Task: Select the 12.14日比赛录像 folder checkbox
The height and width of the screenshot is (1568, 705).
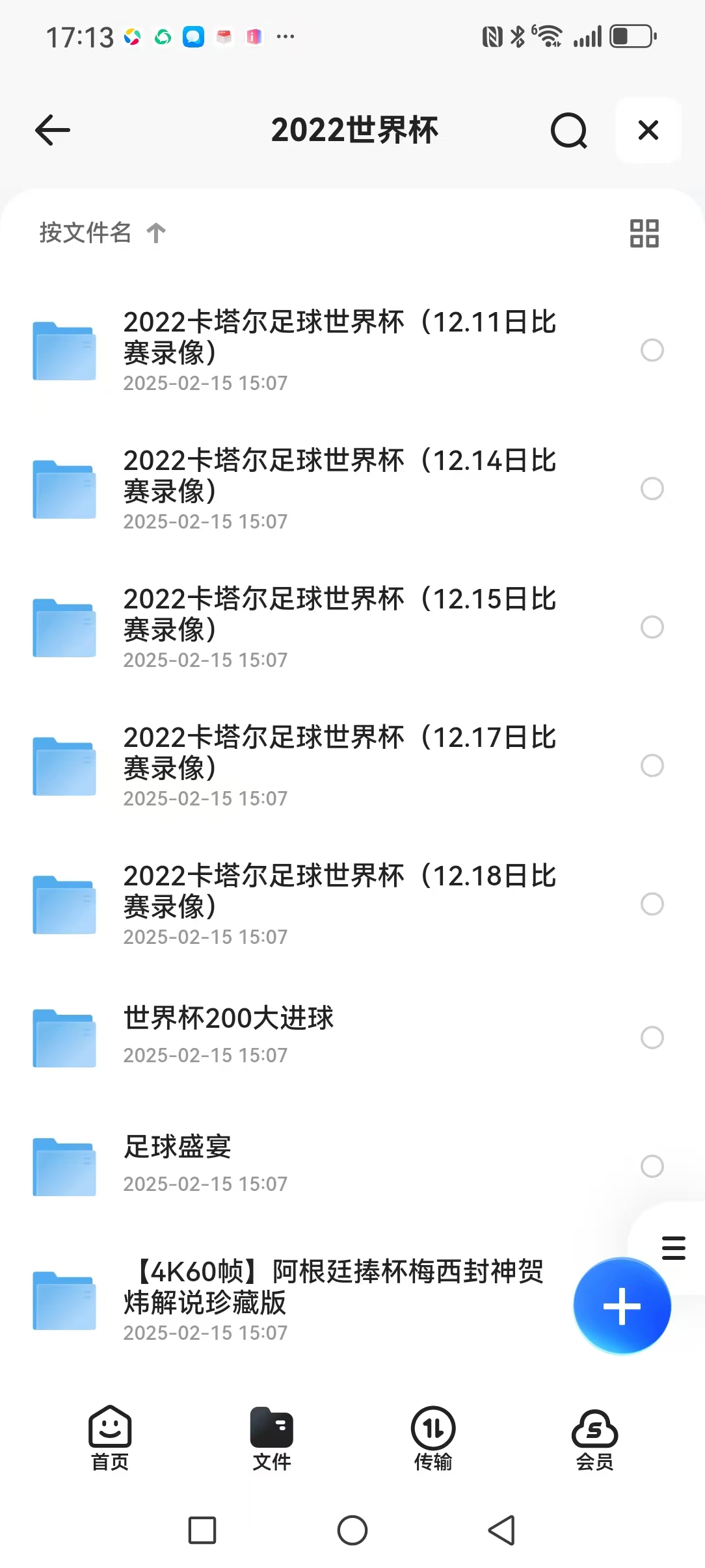Action: click(652, 488)
